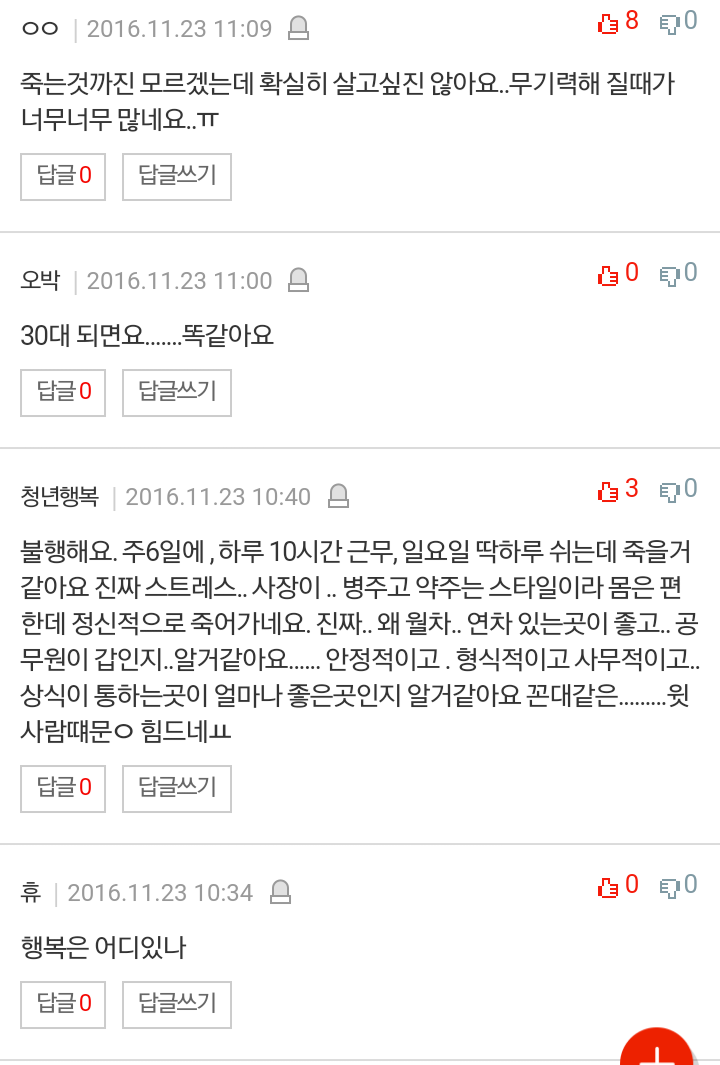Dislike the comment by 오박

[669, 274]
